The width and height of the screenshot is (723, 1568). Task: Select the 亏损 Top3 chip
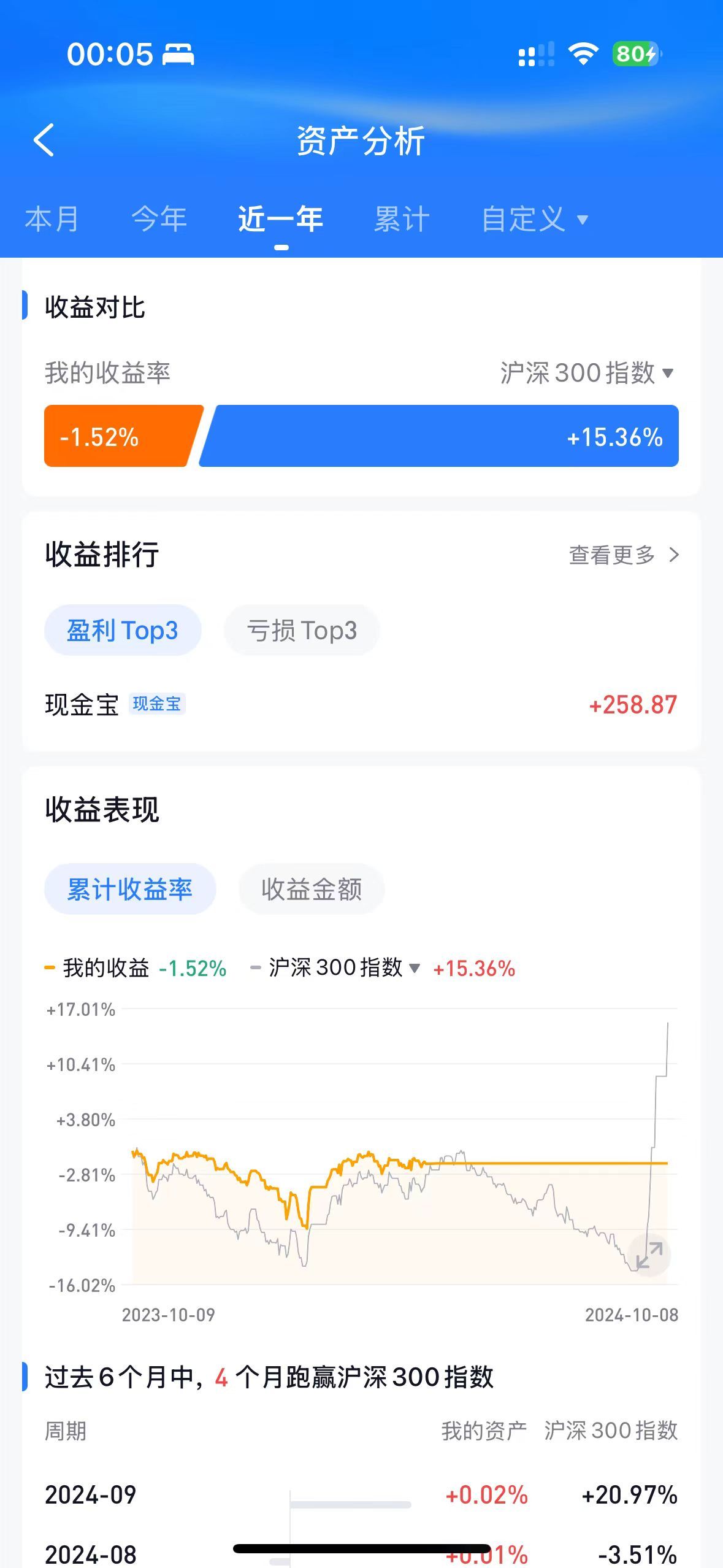(302, 630)
